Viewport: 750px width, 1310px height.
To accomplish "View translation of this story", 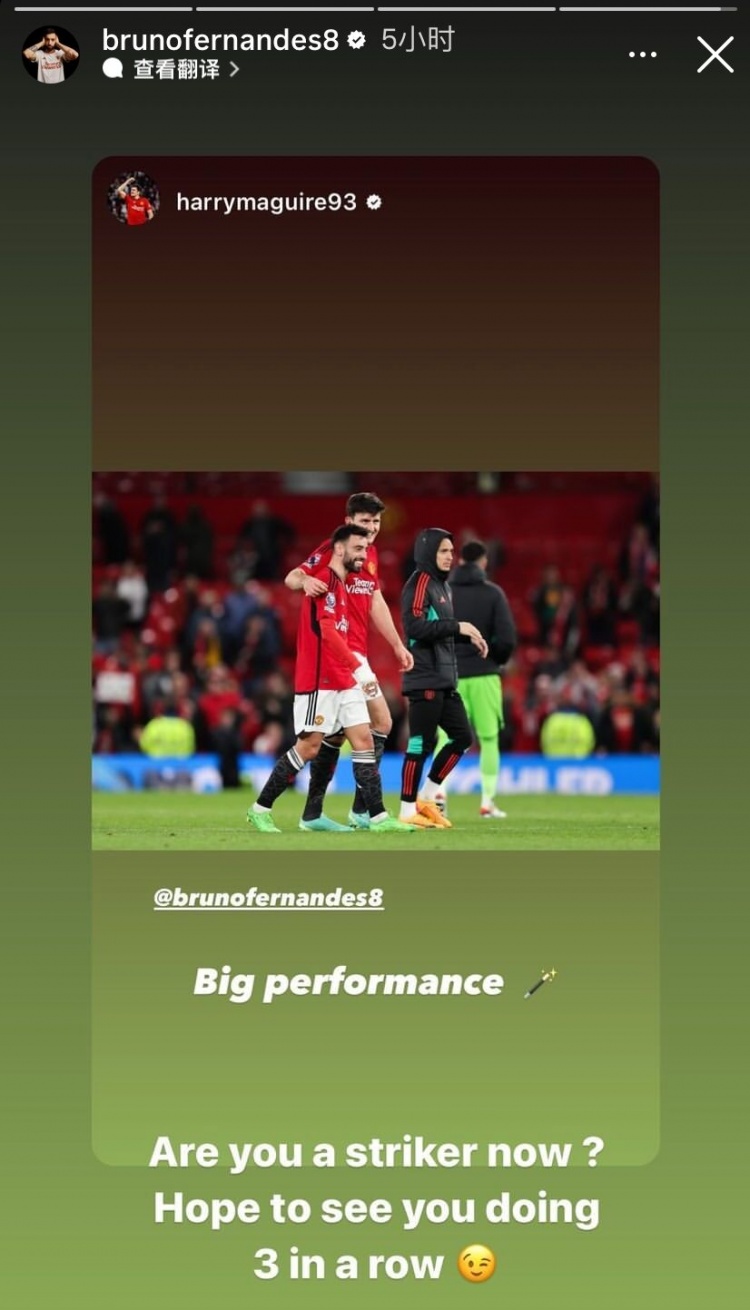I will coord(176,69).
